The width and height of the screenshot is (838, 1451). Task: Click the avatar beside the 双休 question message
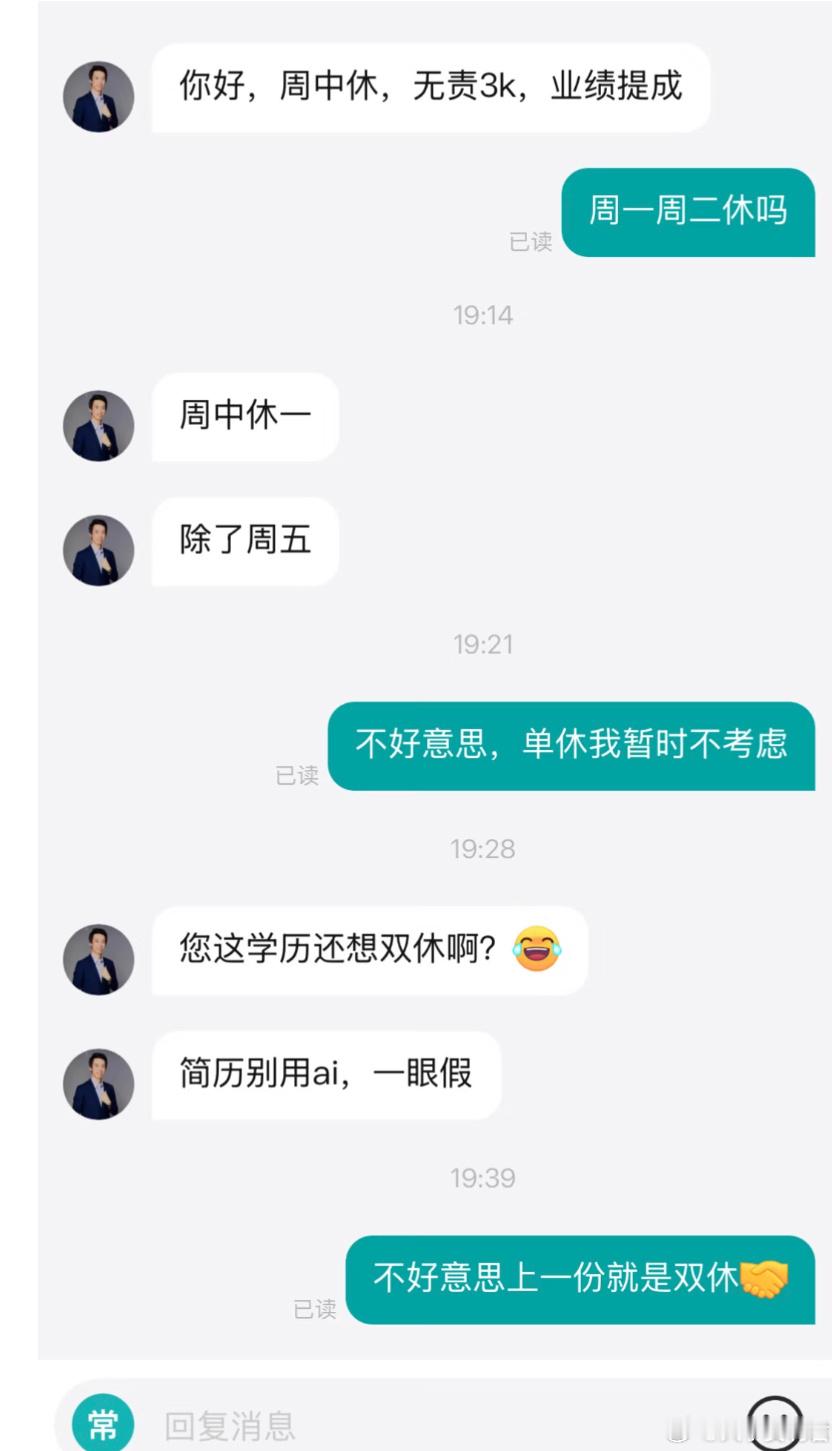98,958
